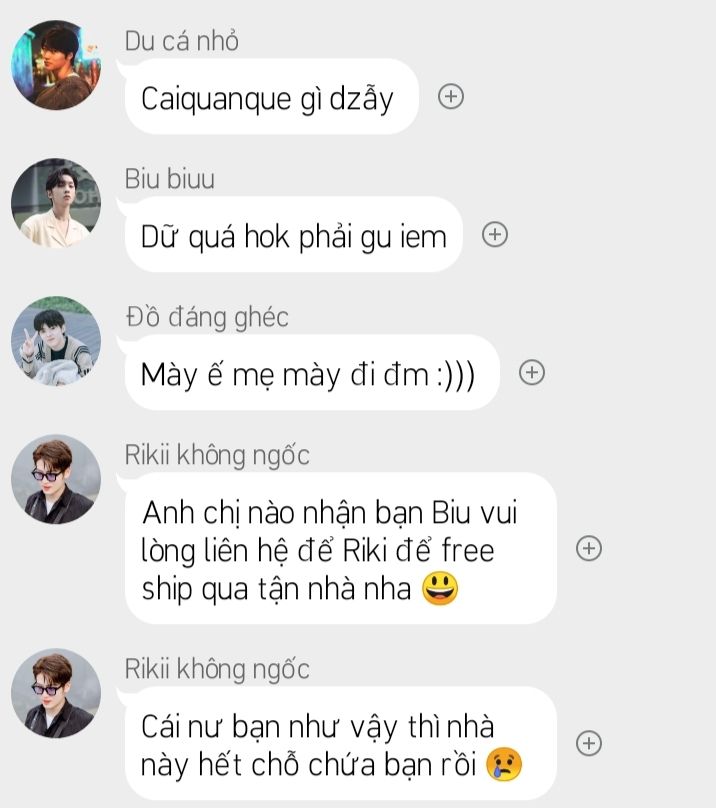Tap the plus icon beside "Cái nư bạn như vậy"
716x808 pixels.
[x=589, y=743]
